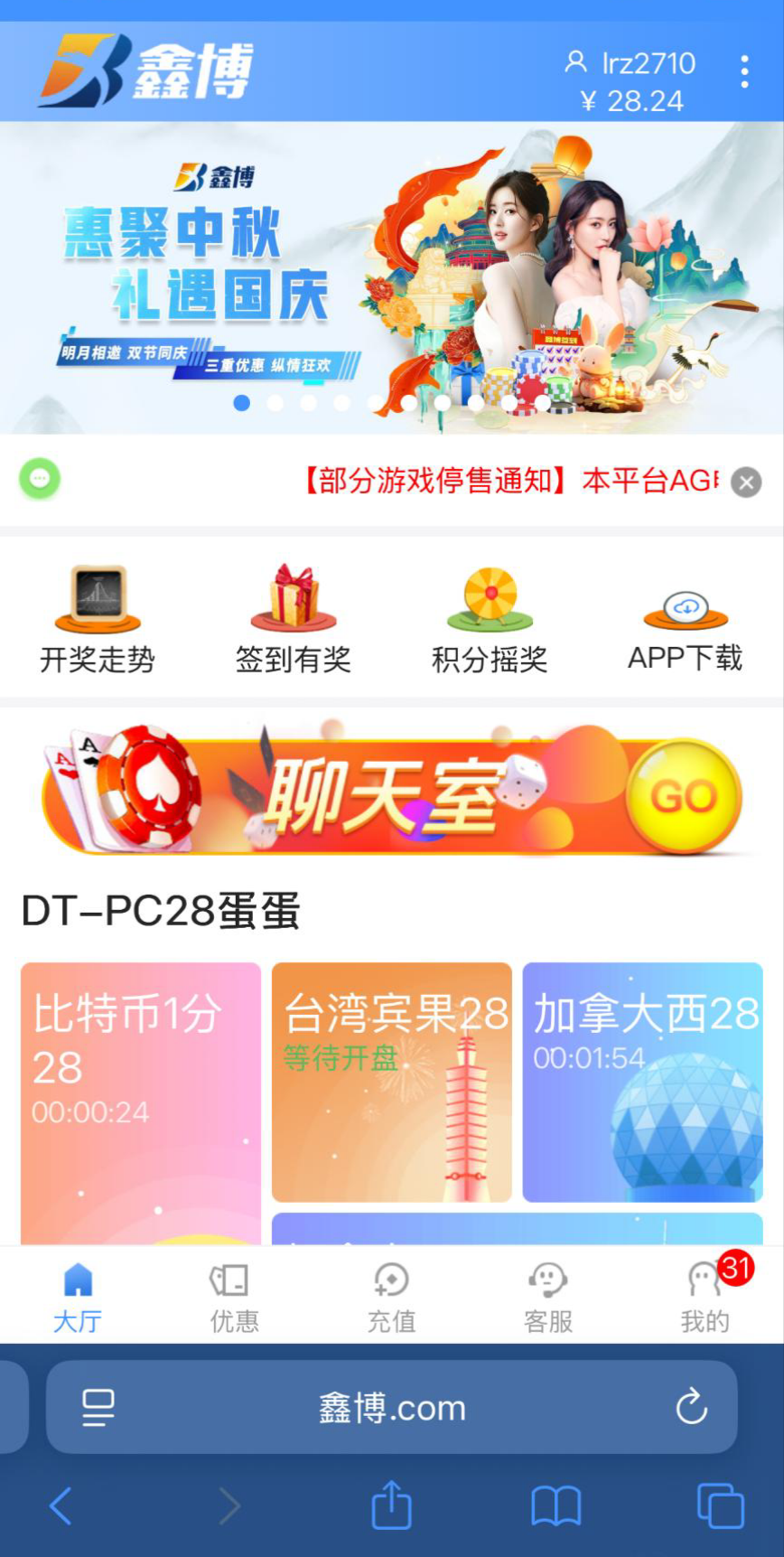
Task: Dismiss the scrolling notice bar
Action: [746, 483]
